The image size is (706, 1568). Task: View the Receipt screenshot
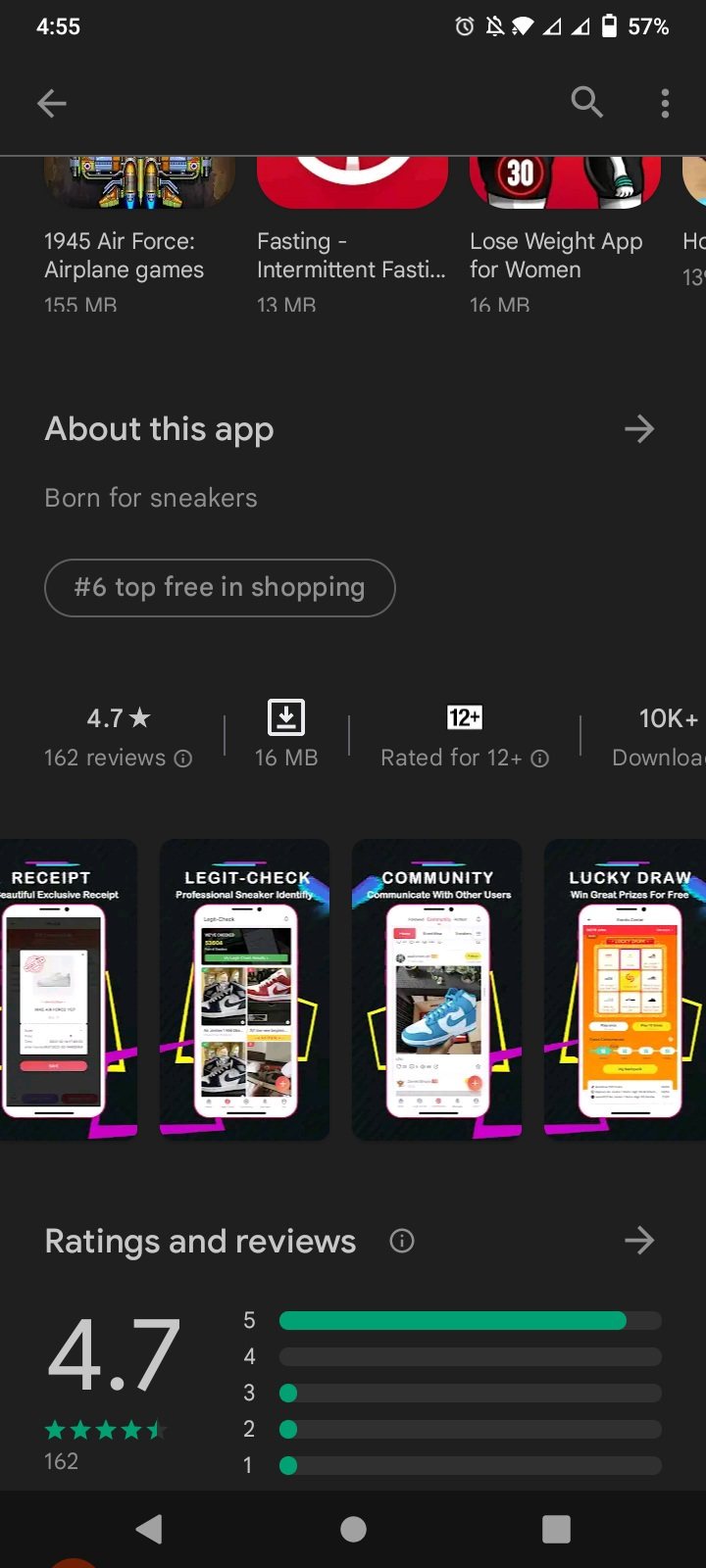coord(65,990)
